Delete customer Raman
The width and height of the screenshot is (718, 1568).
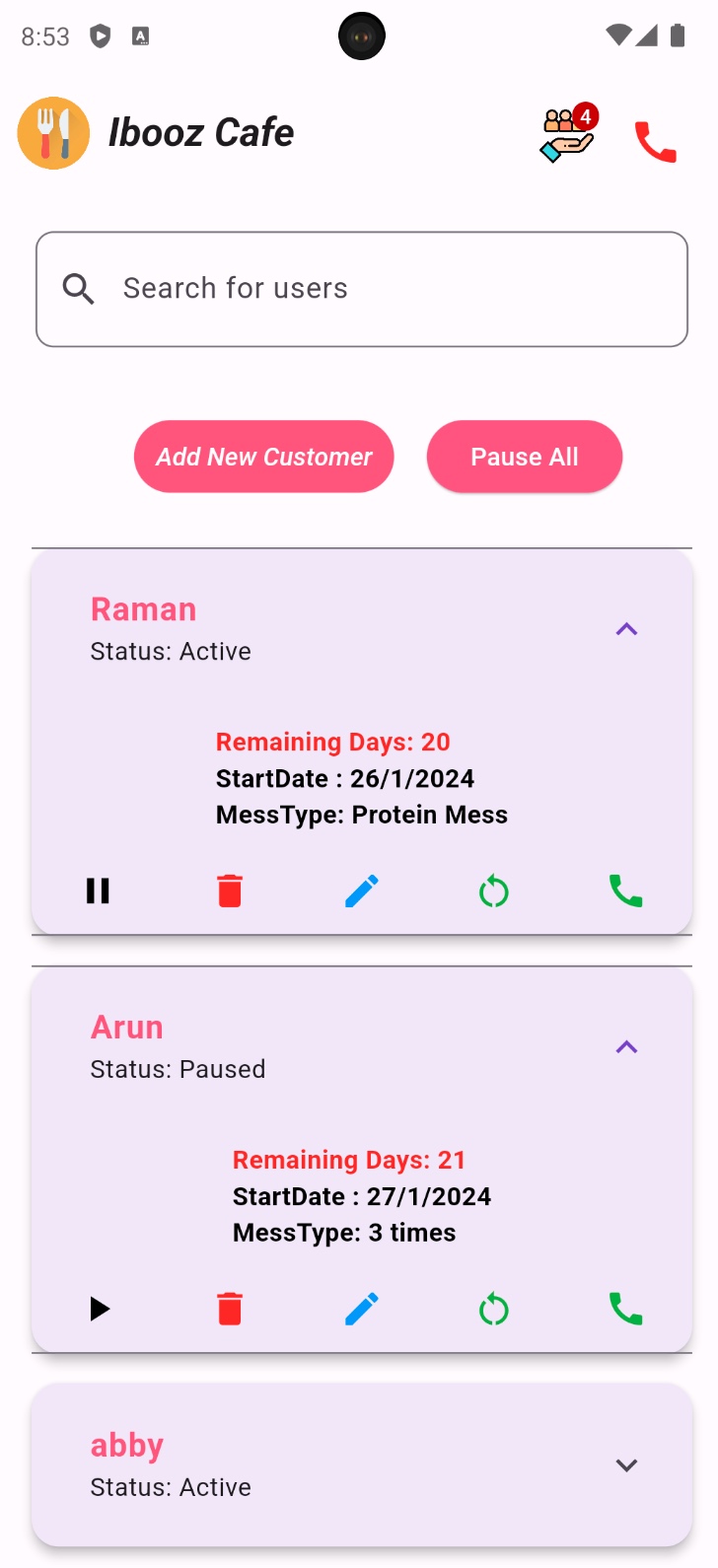point(230,891)
